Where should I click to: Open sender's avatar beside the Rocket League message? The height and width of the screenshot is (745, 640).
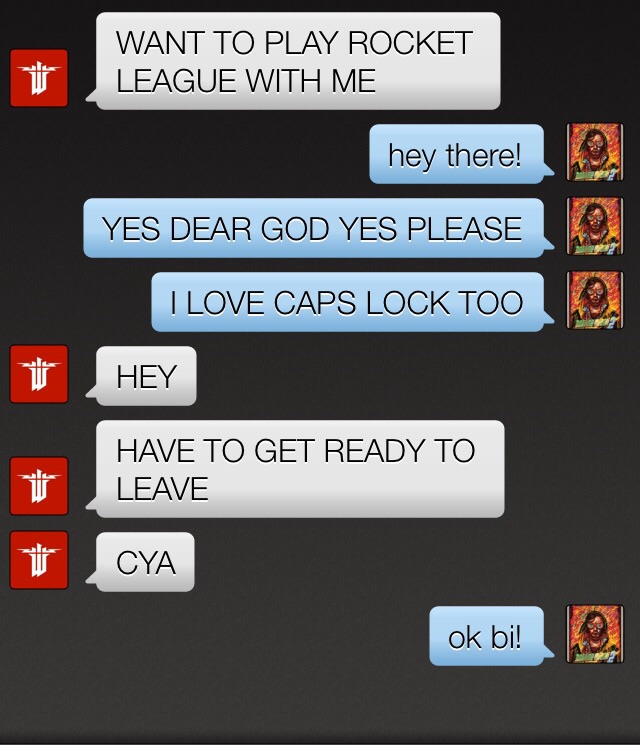pos(39,78)
